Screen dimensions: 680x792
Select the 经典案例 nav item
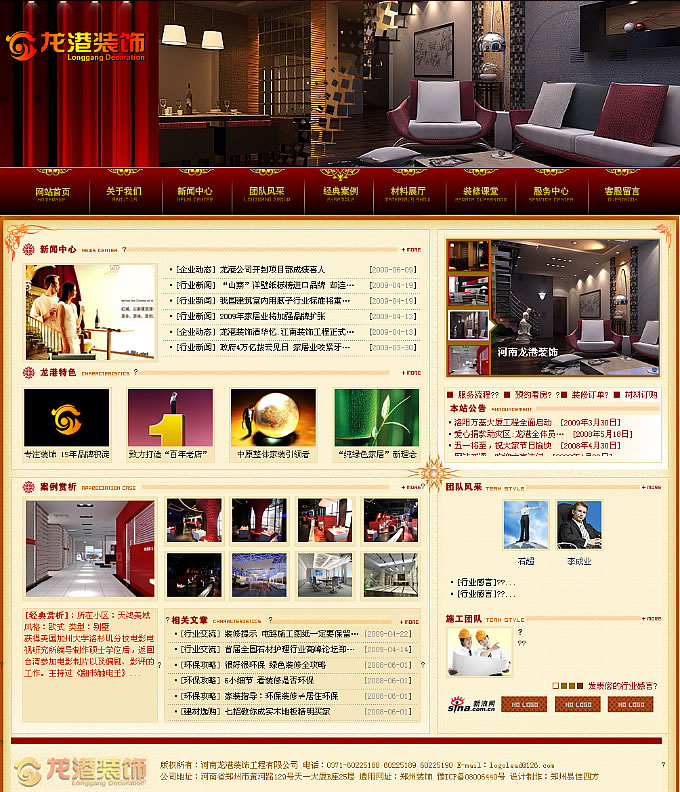coord(340,192)
